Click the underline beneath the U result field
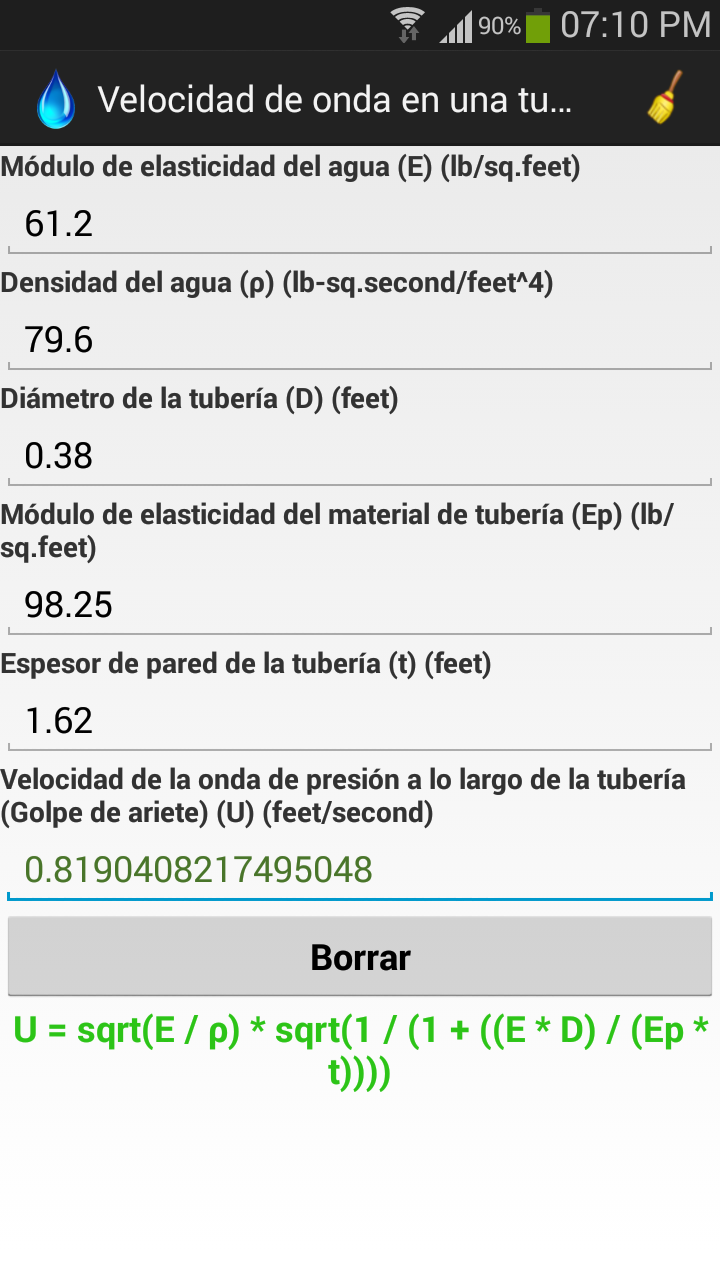 [x=360, y=898]
